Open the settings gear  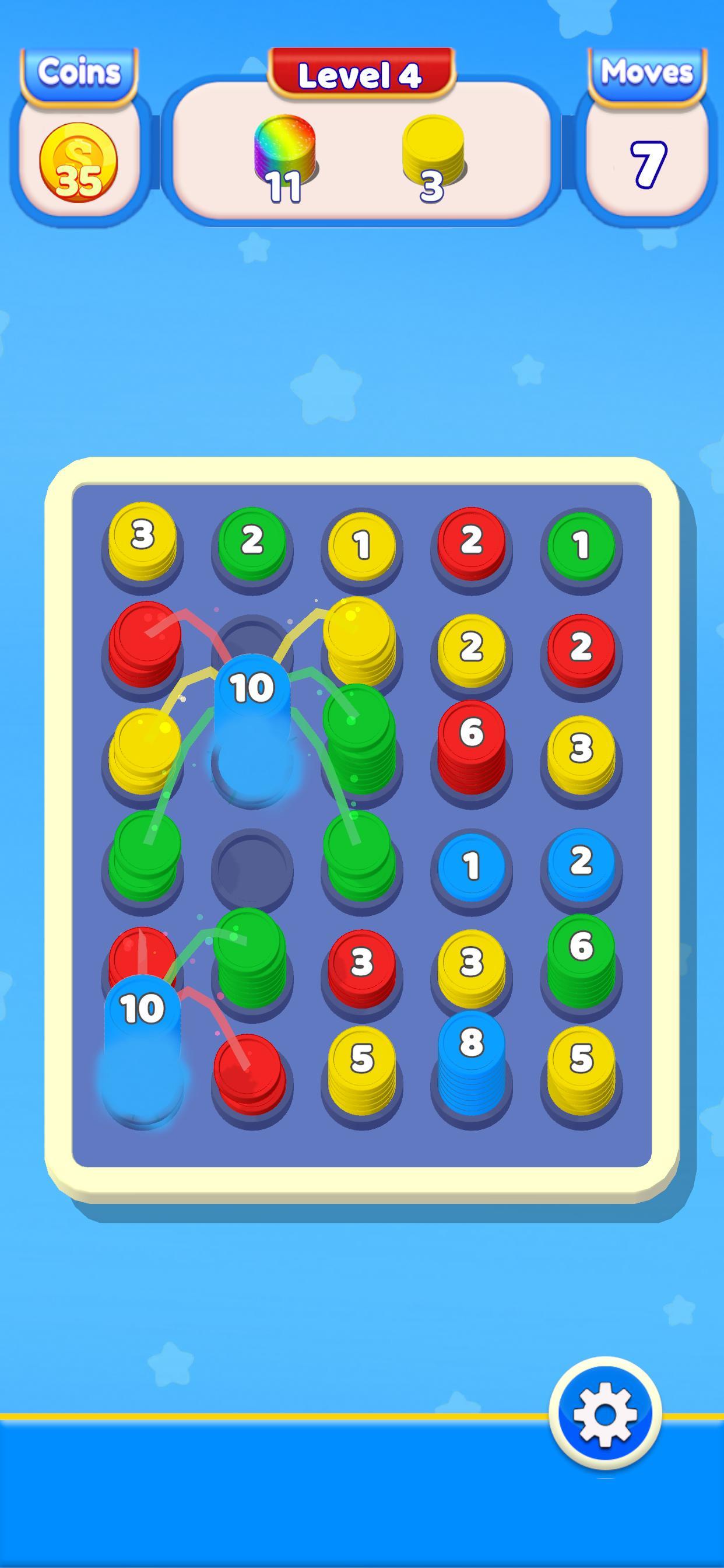pos(604,1413)
